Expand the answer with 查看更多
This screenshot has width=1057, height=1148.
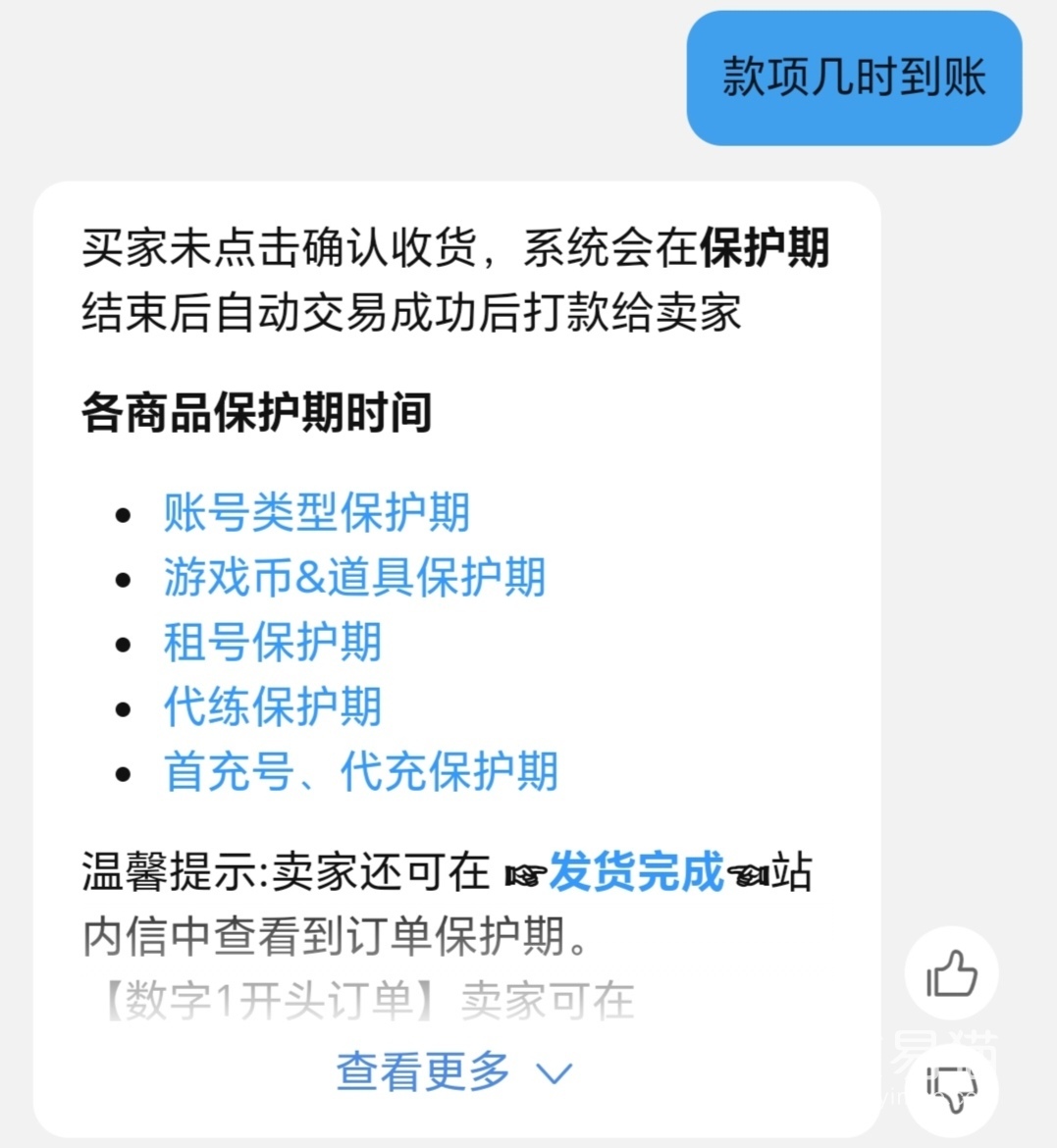(x=453, y=1071)
